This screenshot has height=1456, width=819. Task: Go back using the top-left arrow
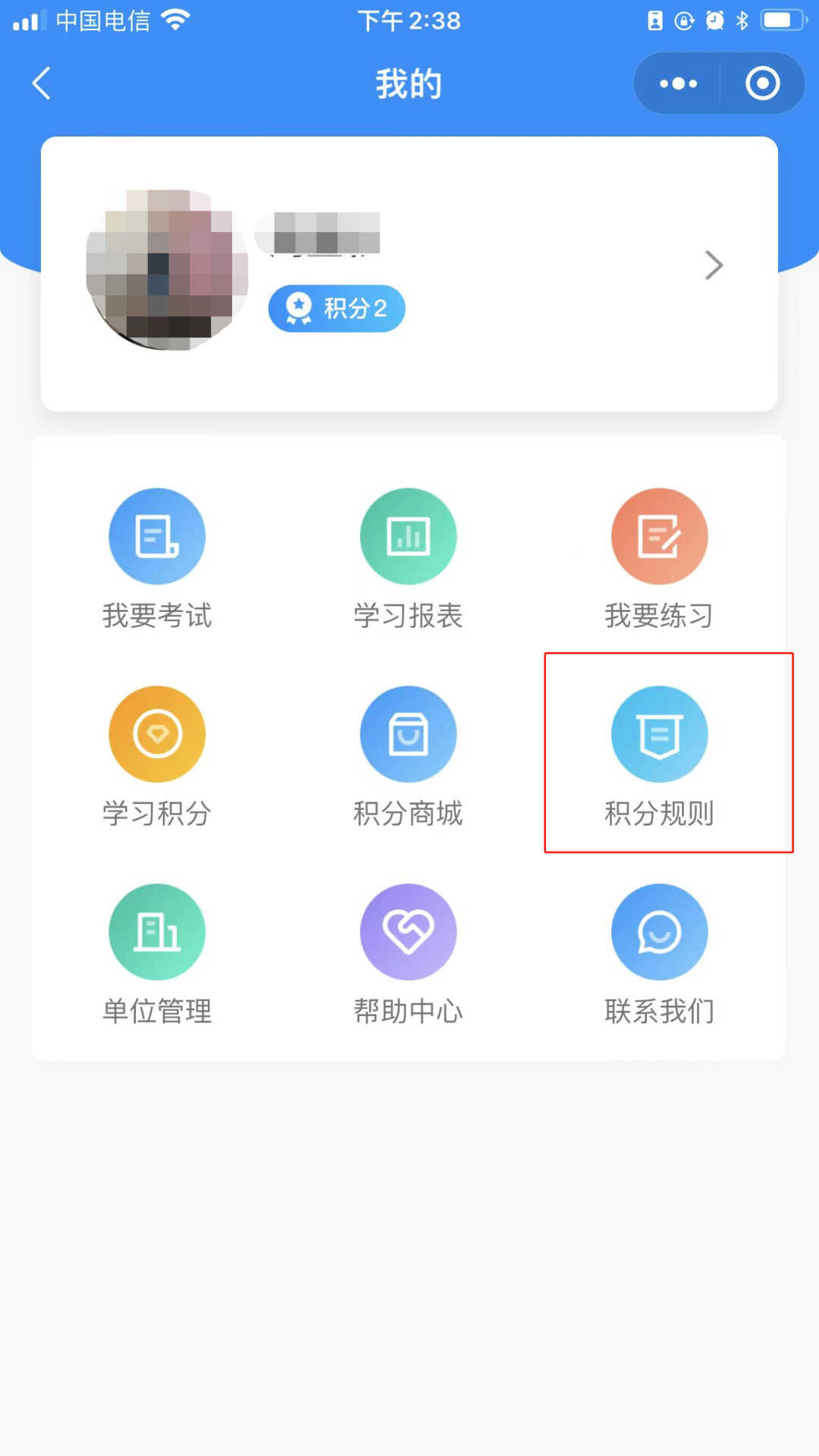click(x=42, y=83)
